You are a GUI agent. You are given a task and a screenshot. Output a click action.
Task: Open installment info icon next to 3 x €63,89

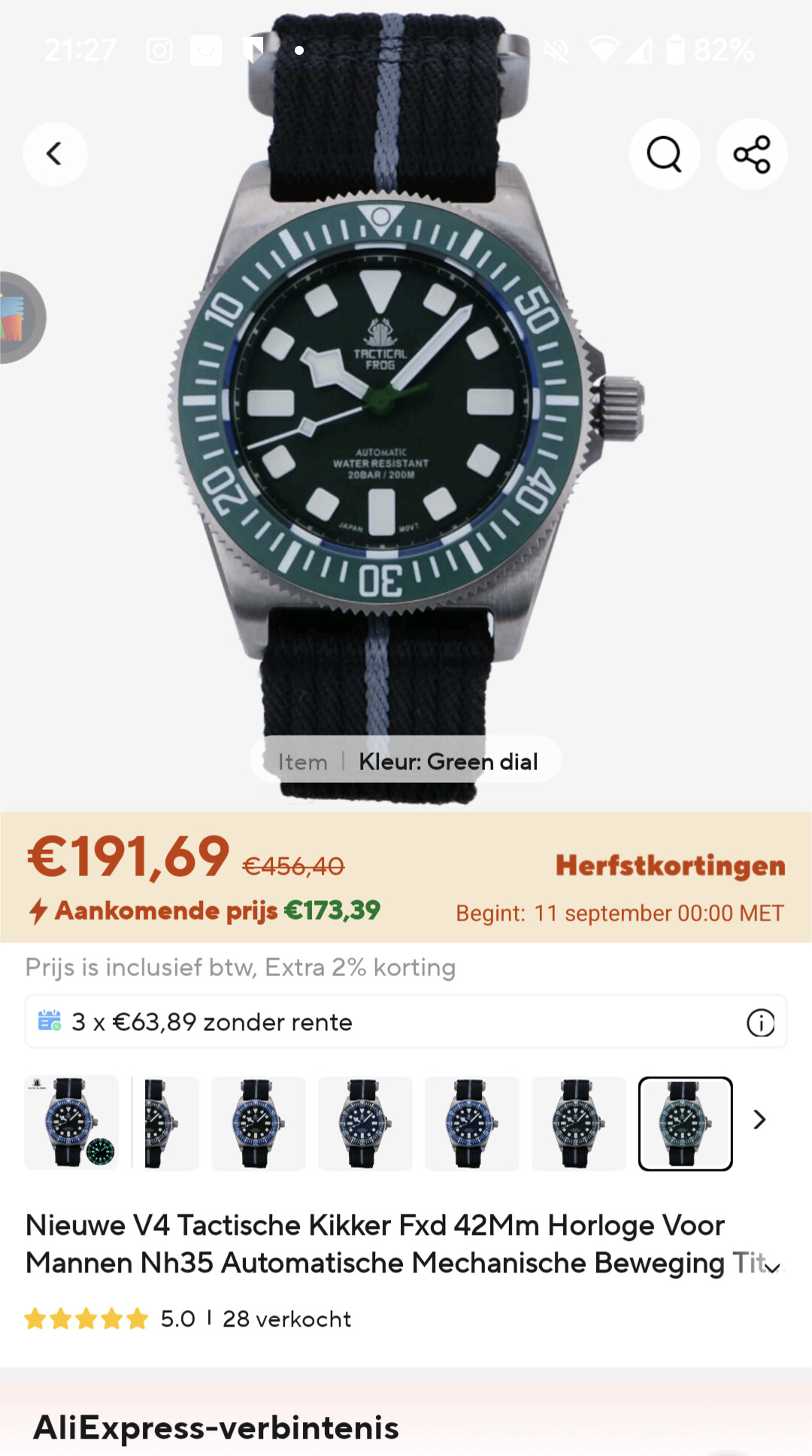click(x=761, y=1023)
